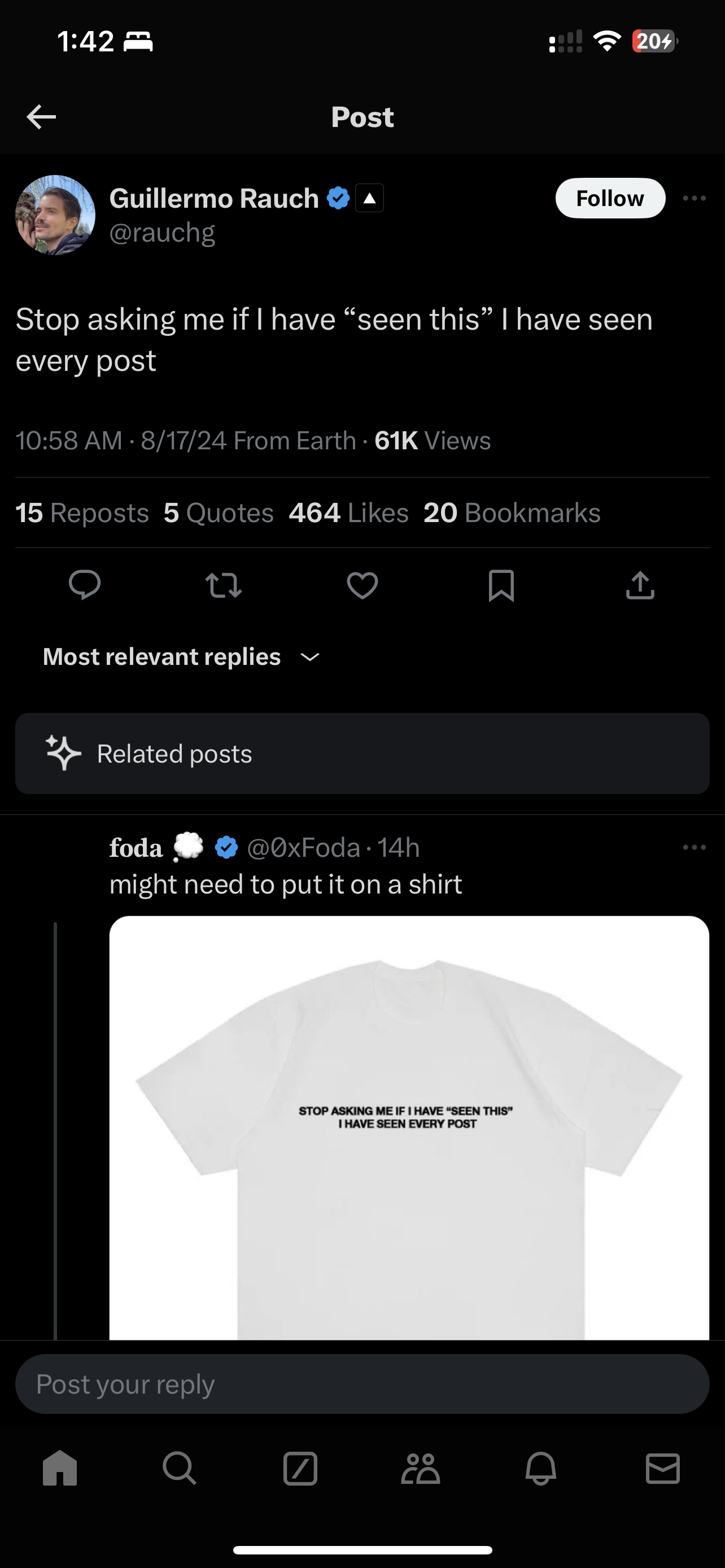This screenshot has height=1568, width=725.
Task: Open Guillermo Rauch's profile picture
Action: (55, 215)
